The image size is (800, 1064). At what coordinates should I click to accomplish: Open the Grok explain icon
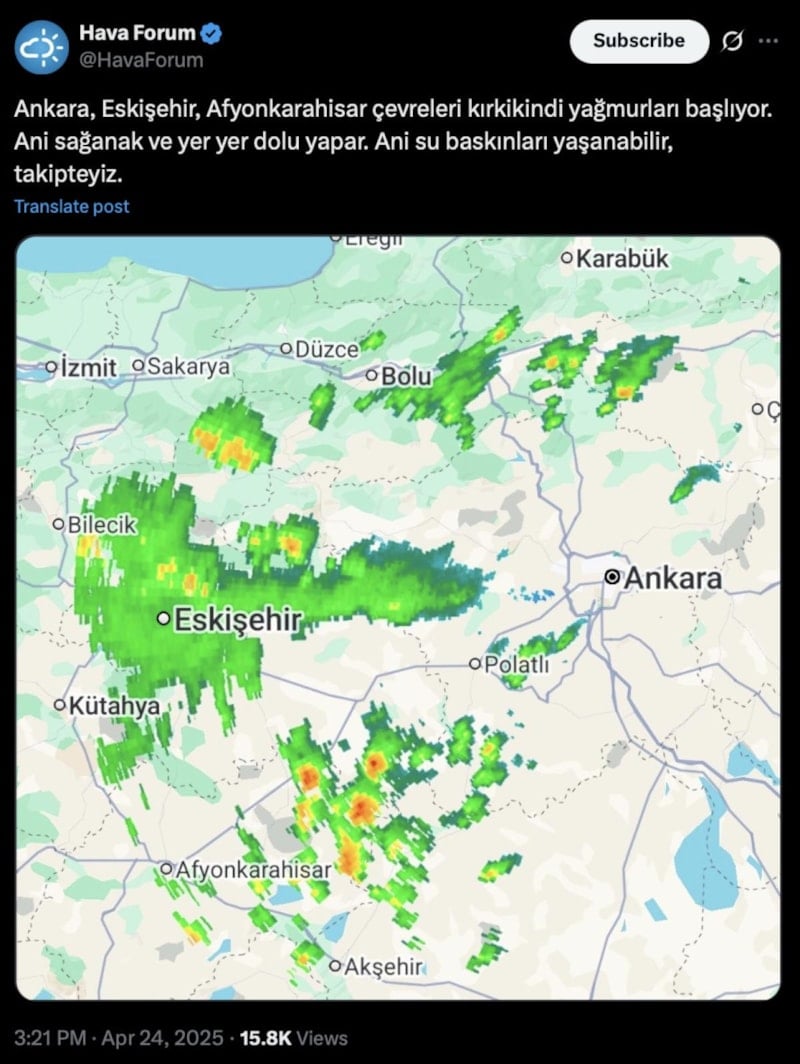pyautogui.click(x=732, y=41)
